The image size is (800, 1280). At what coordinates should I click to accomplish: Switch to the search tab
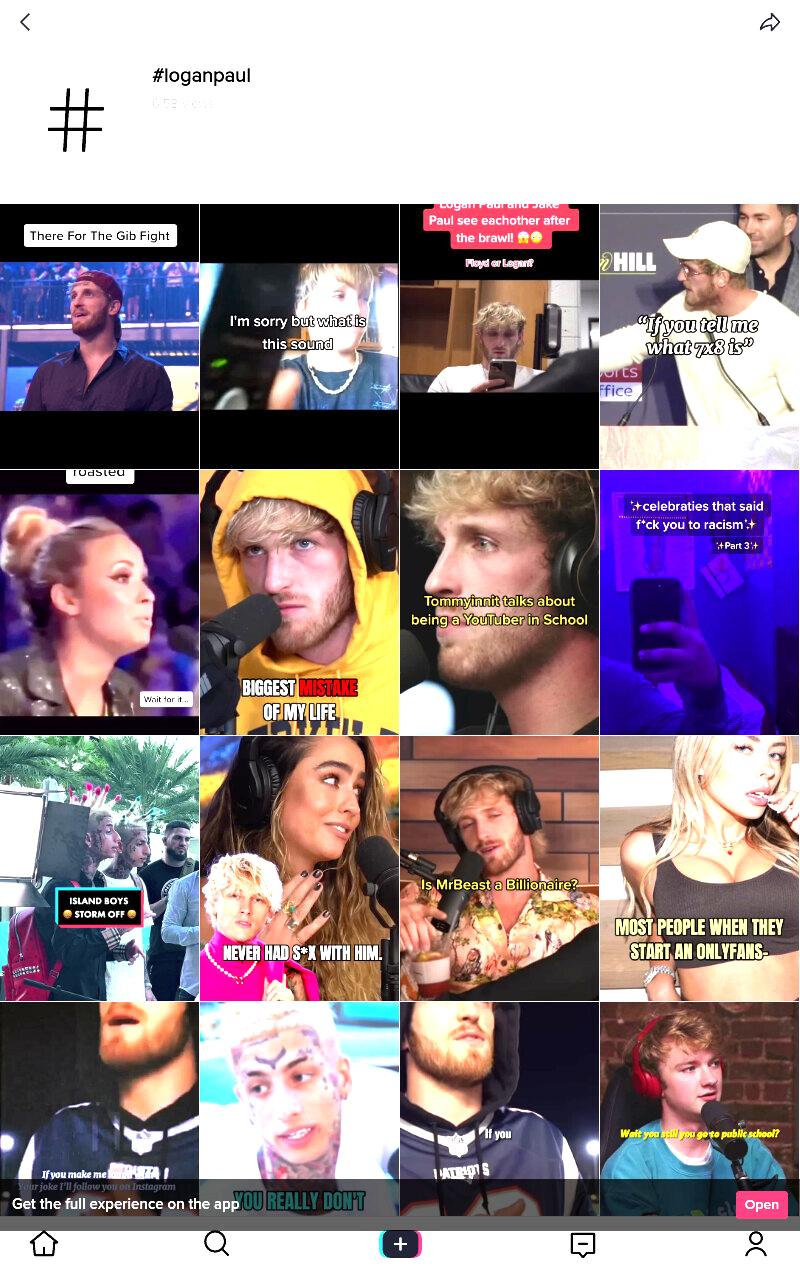coord(216,1243)
